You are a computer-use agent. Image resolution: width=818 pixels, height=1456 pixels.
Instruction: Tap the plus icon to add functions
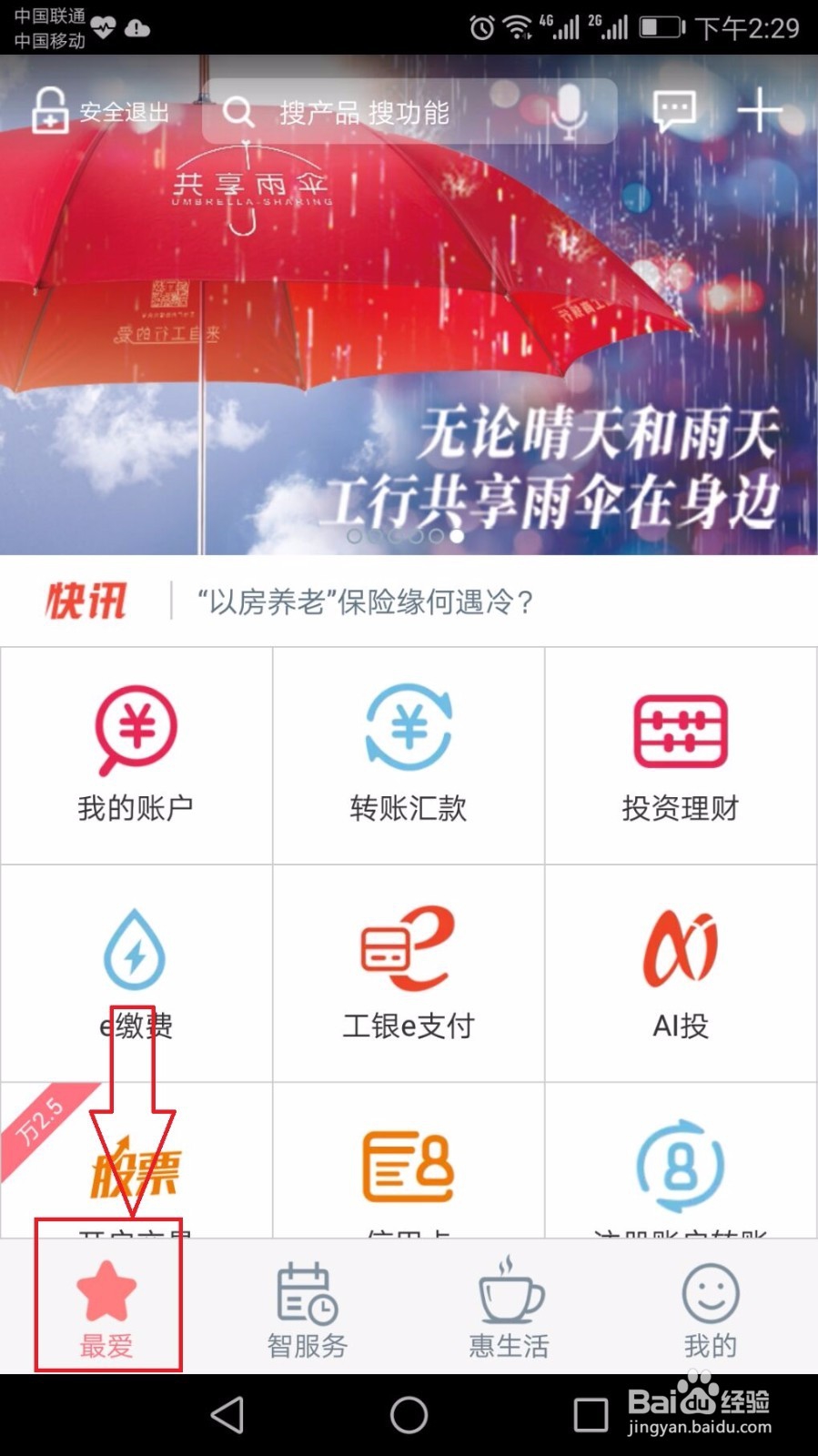(762, 111)
